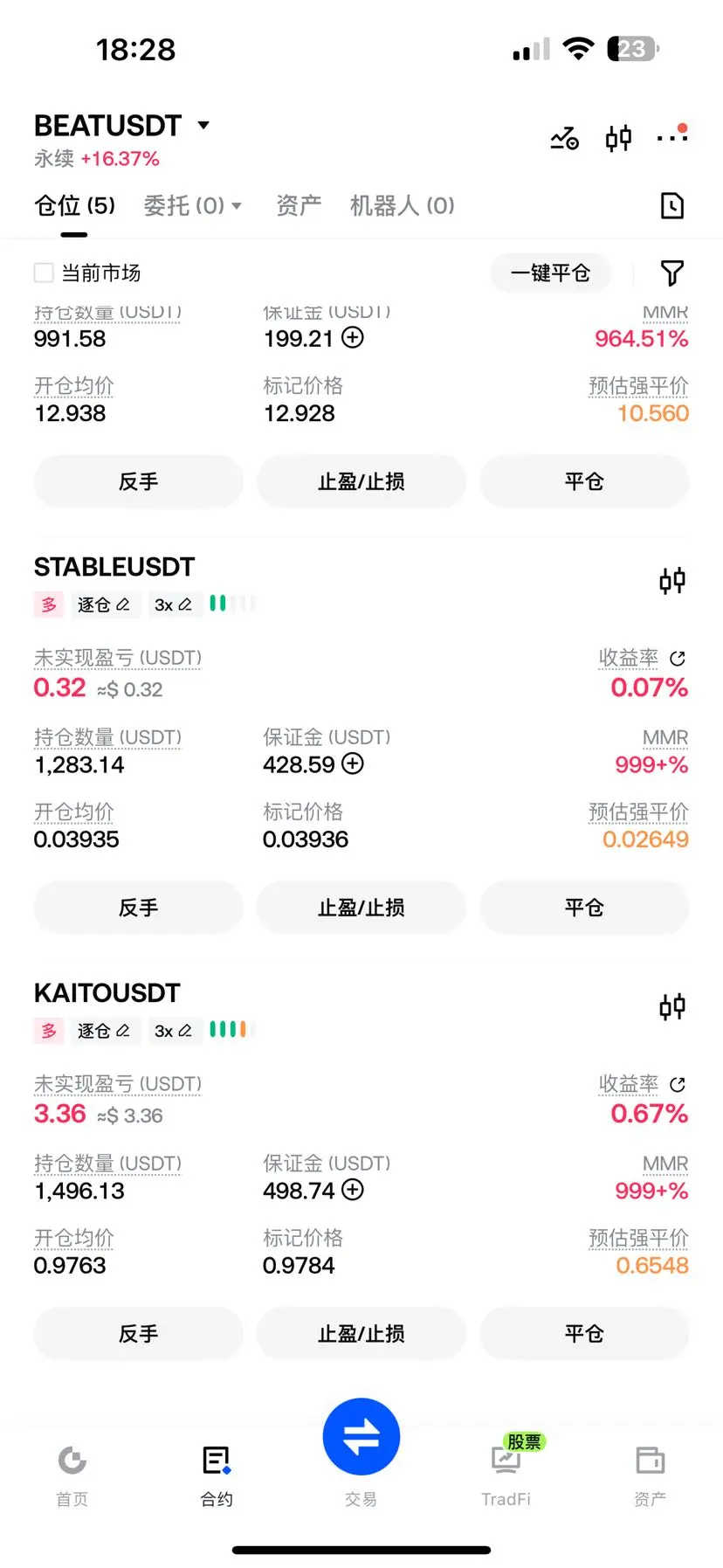Switch to the 委托 (0) tab
Viewport: 723px width, 1568px height.
[x=192, y=206]
